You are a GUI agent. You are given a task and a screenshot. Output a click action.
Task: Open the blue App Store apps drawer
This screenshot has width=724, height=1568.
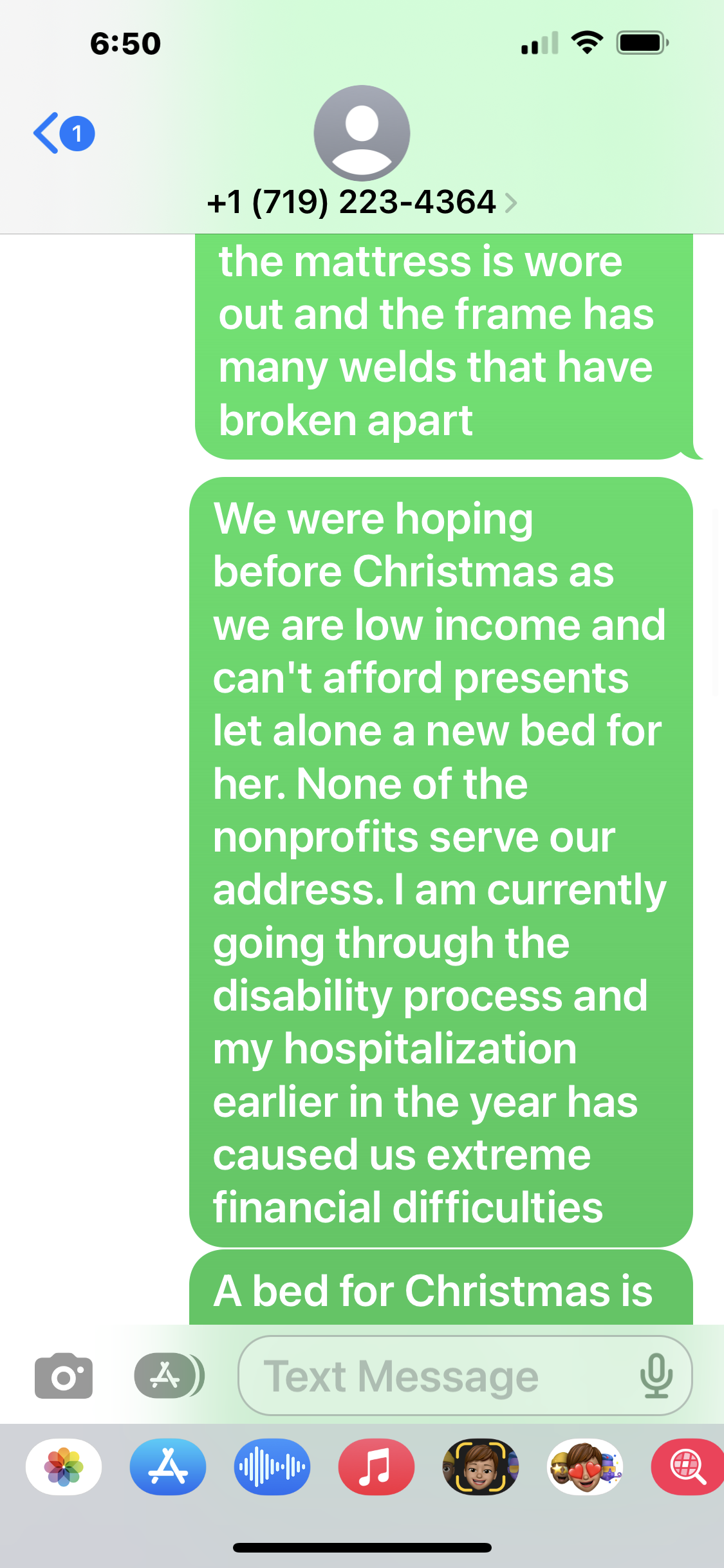coord(166,1466)
